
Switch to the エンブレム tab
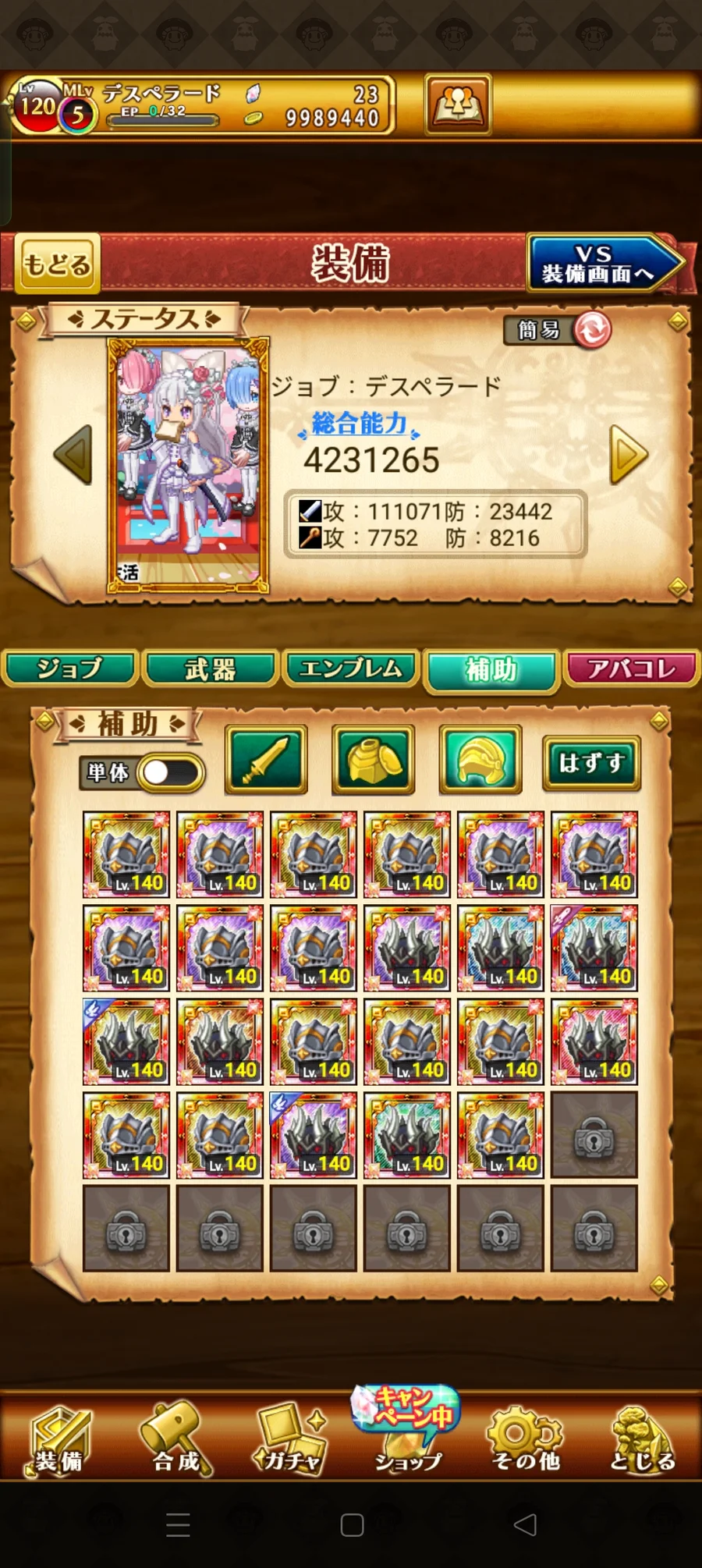(351, 669)
